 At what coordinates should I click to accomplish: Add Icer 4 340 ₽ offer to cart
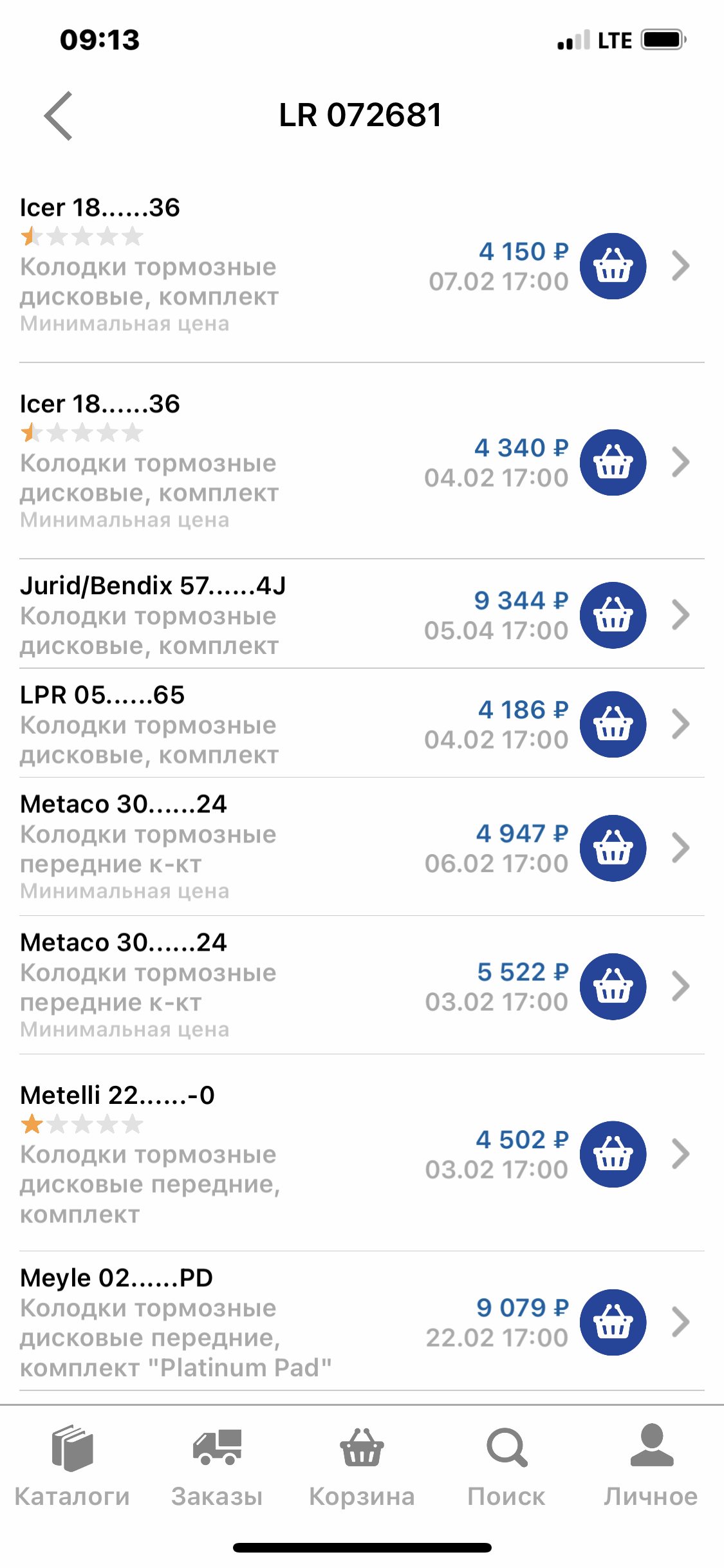pos(613,462)
